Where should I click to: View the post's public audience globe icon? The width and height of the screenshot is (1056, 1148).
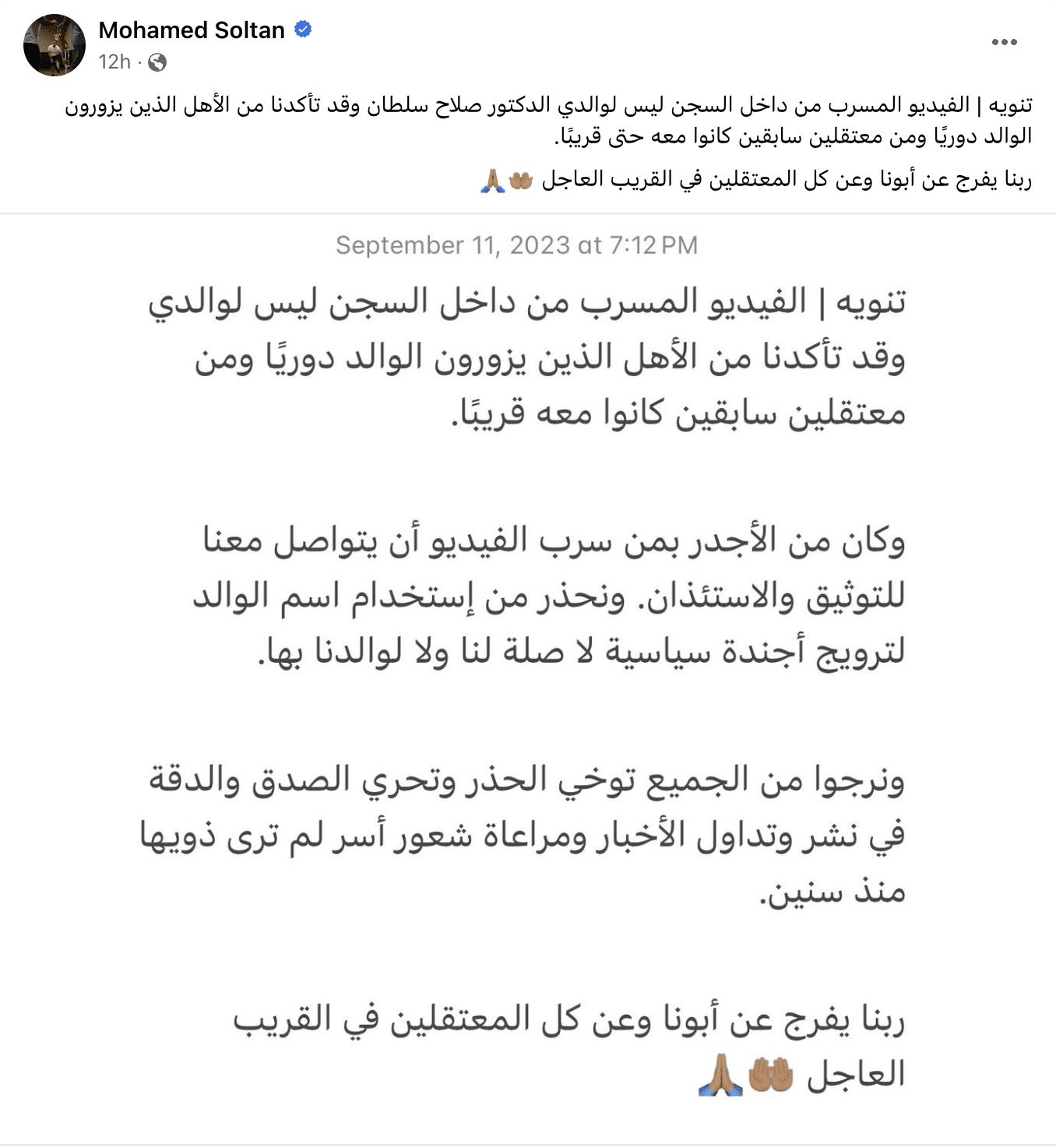click(157, 62)
